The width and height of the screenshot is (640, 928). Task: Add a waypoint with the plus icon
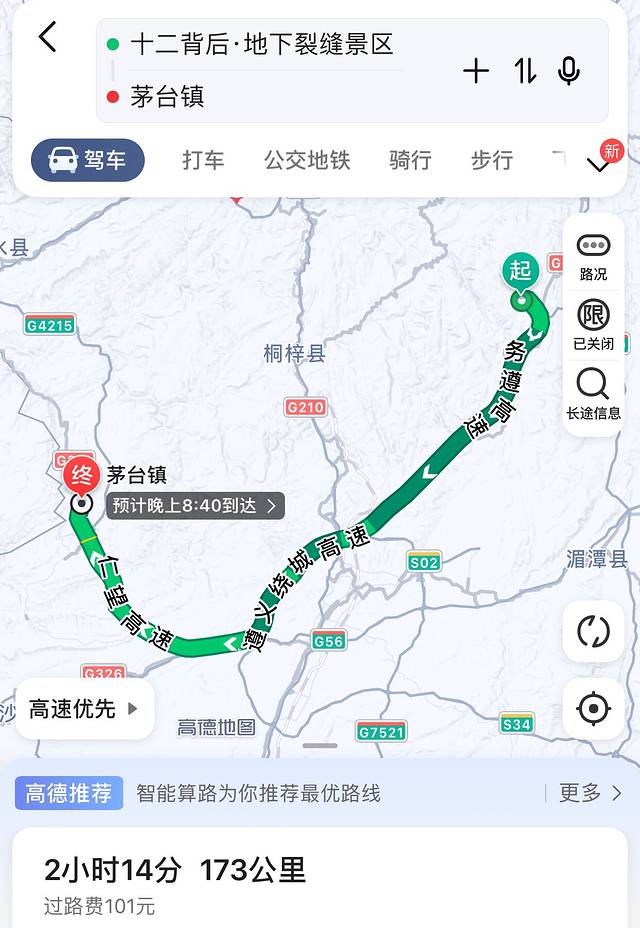coord(476,71)
